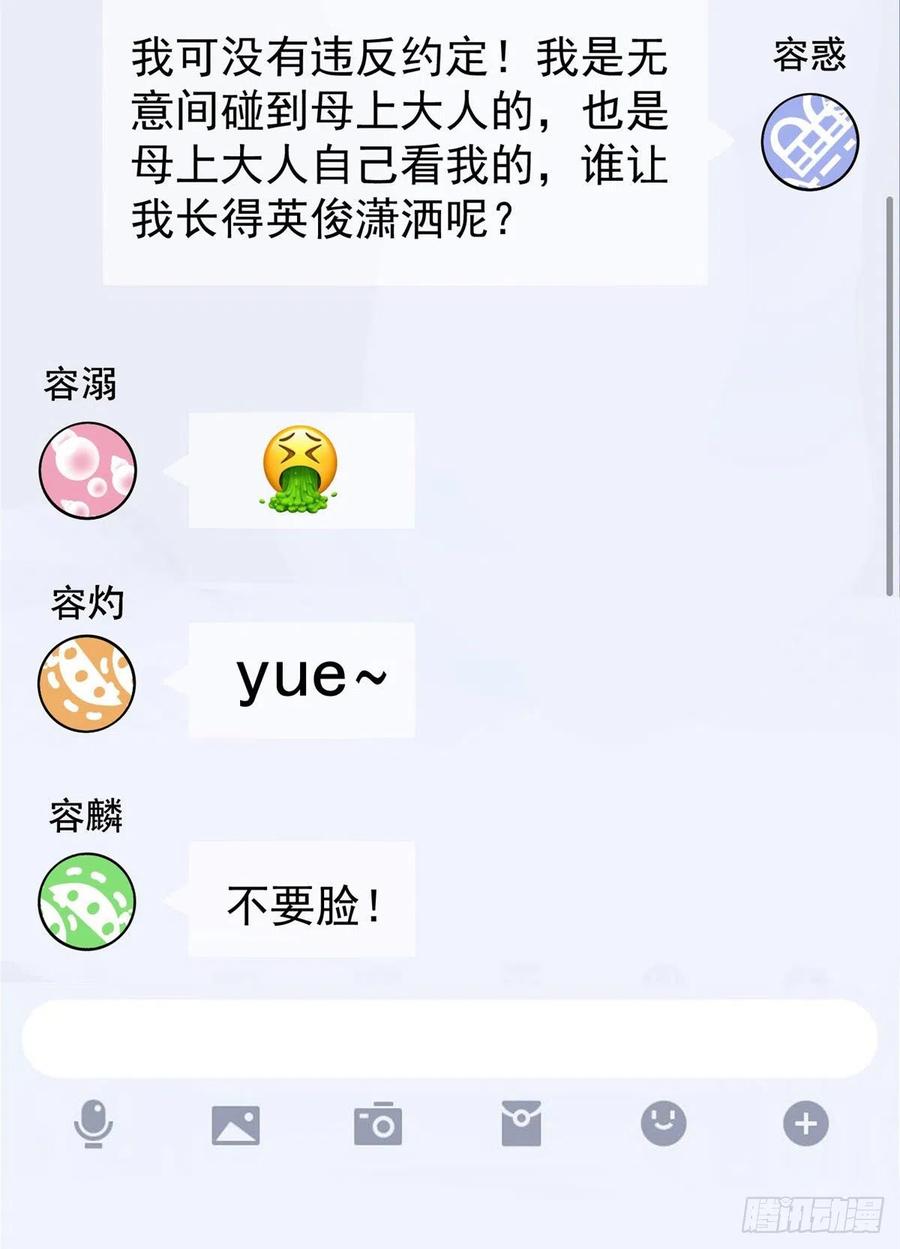Open 容麟's green avatar icon
Screen dimensions: 900x1249
pos(86,900)
